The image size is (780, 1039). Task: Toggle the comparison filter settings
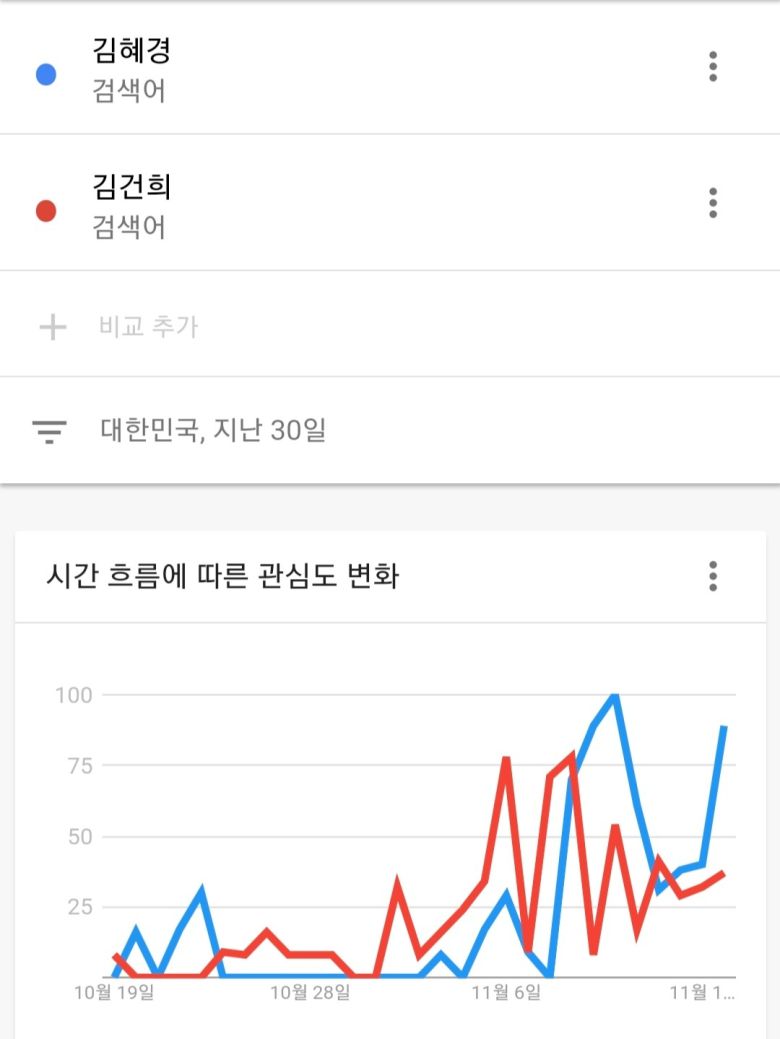pos(49,430)
